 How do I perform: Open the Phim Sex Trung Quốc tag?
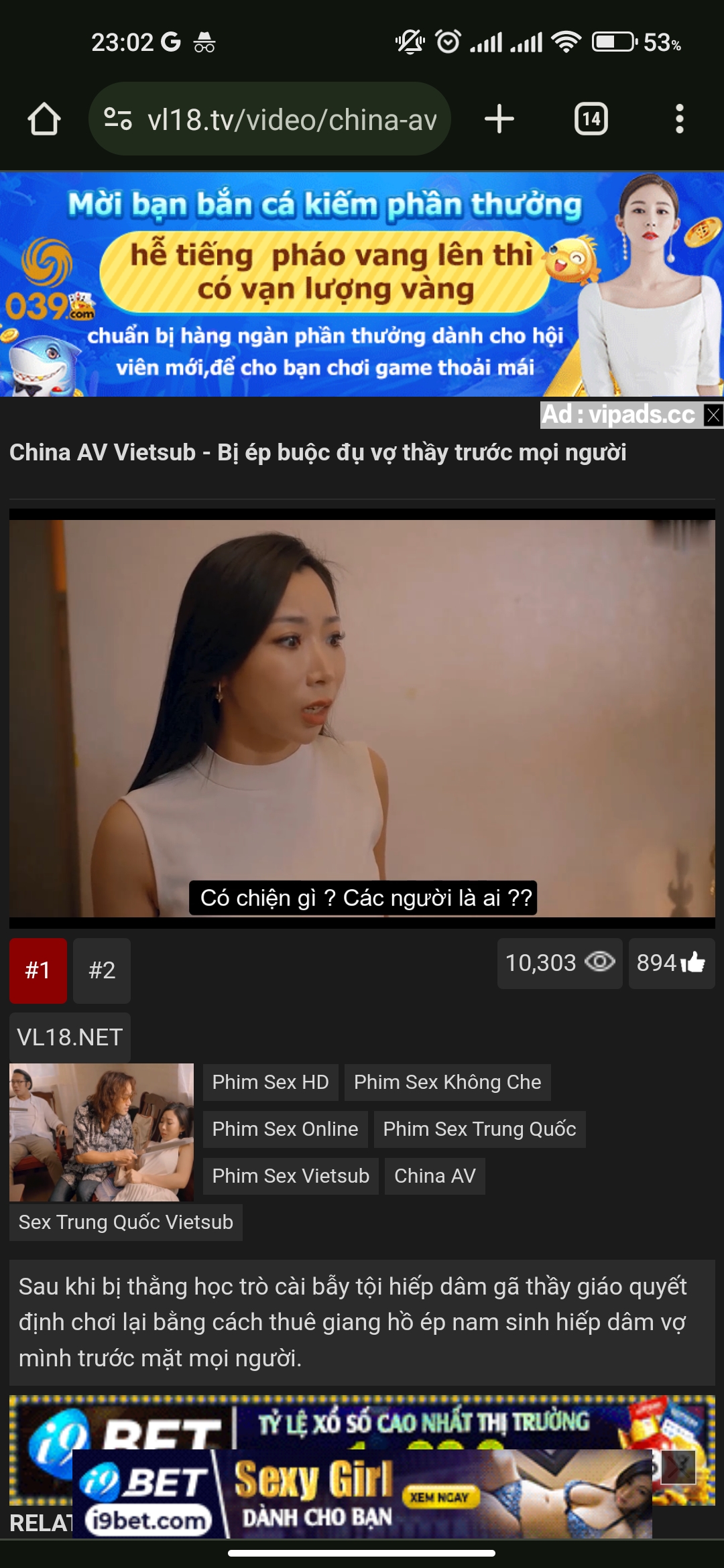click(479, 1128)
